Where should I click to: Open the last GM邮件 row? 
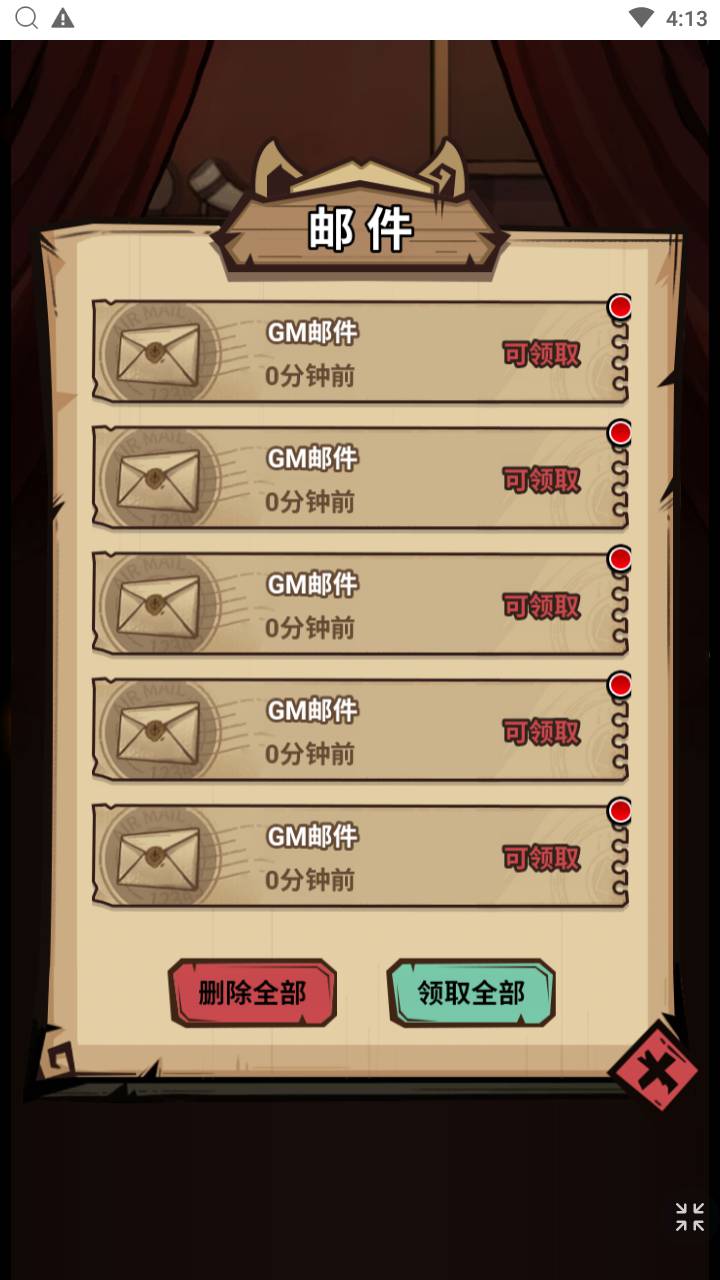coord(360,857)
